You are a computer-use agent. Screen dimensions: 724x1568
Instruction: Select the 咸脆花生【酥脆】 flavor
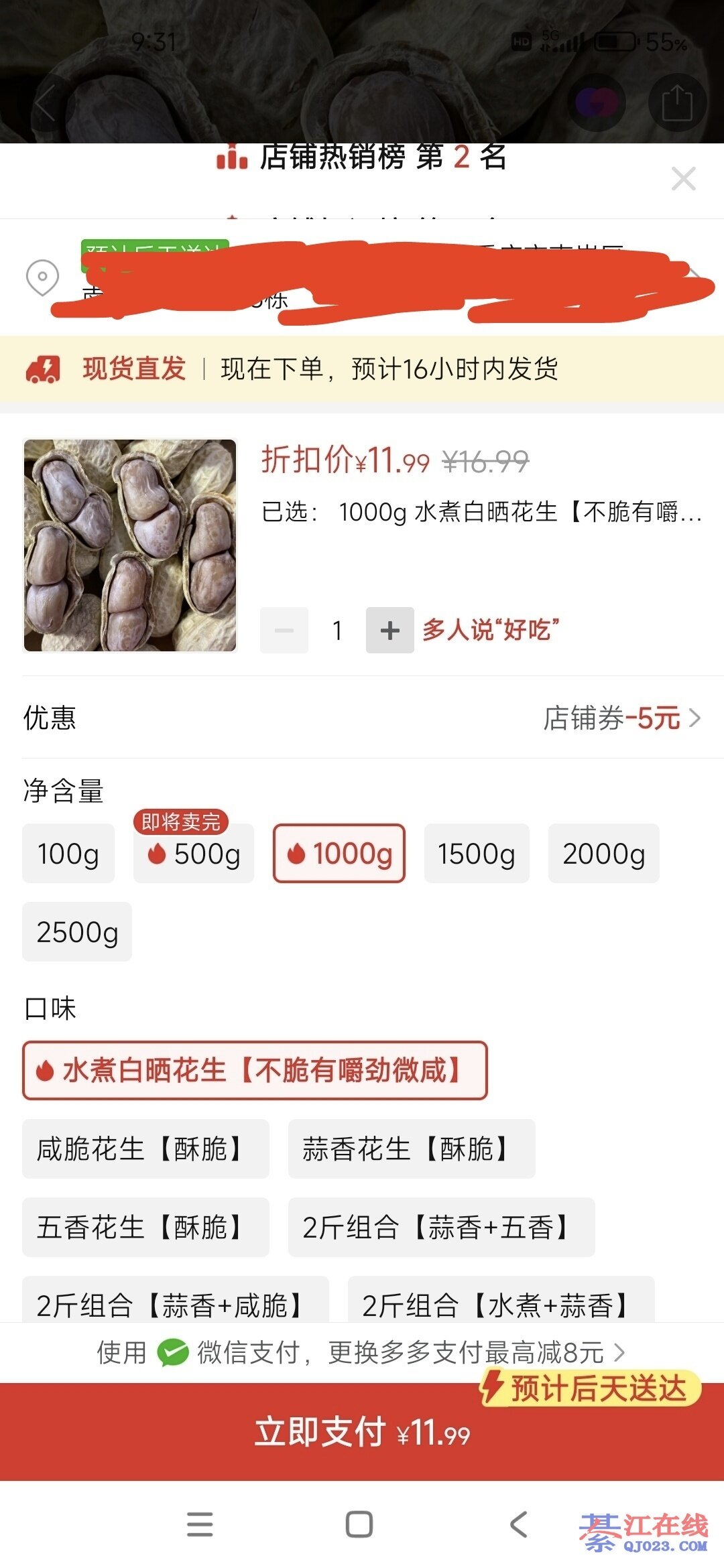145,1149
